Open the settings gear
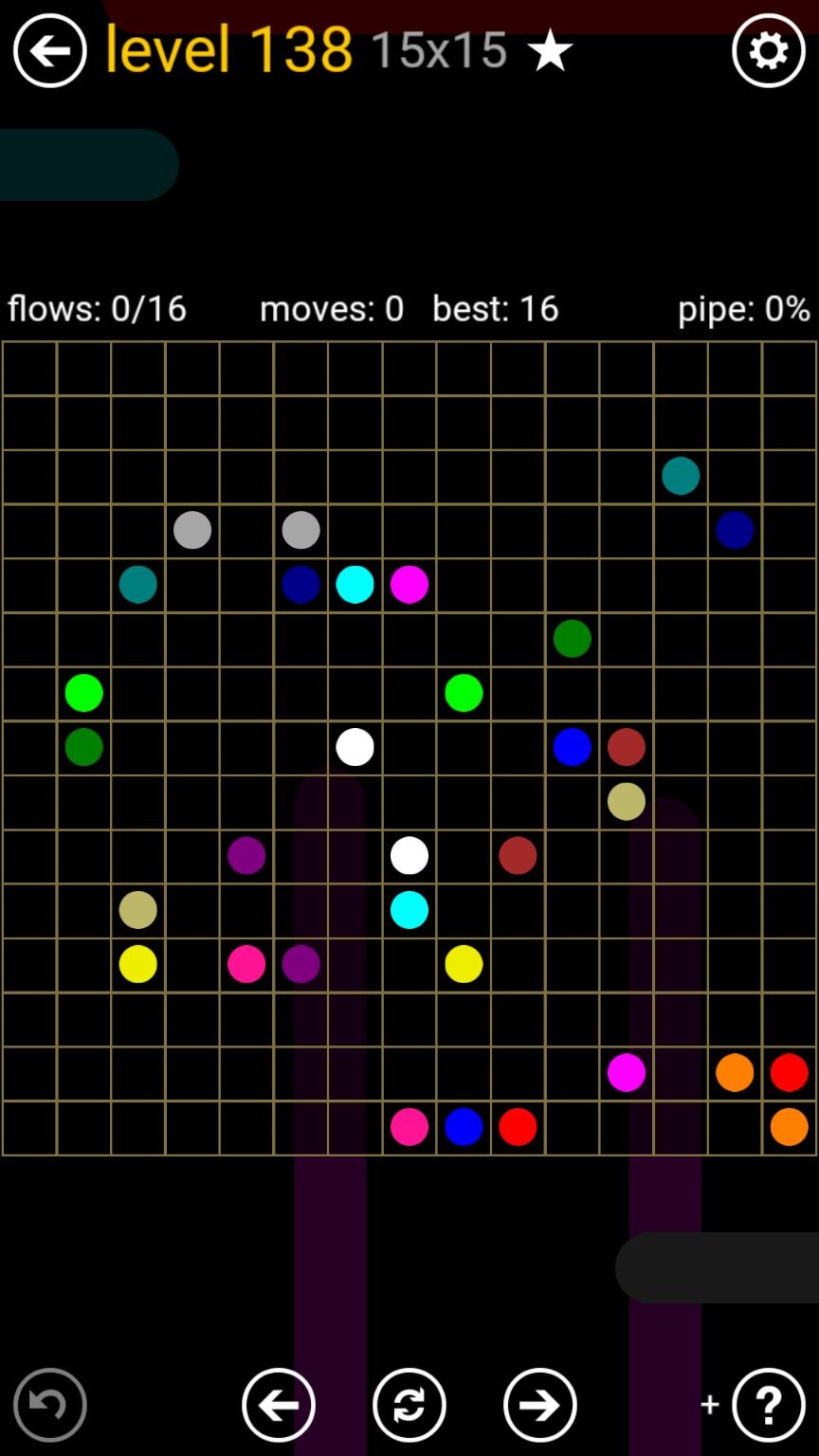This screenshot has width=819, height=1456. (x=768, y=51)
